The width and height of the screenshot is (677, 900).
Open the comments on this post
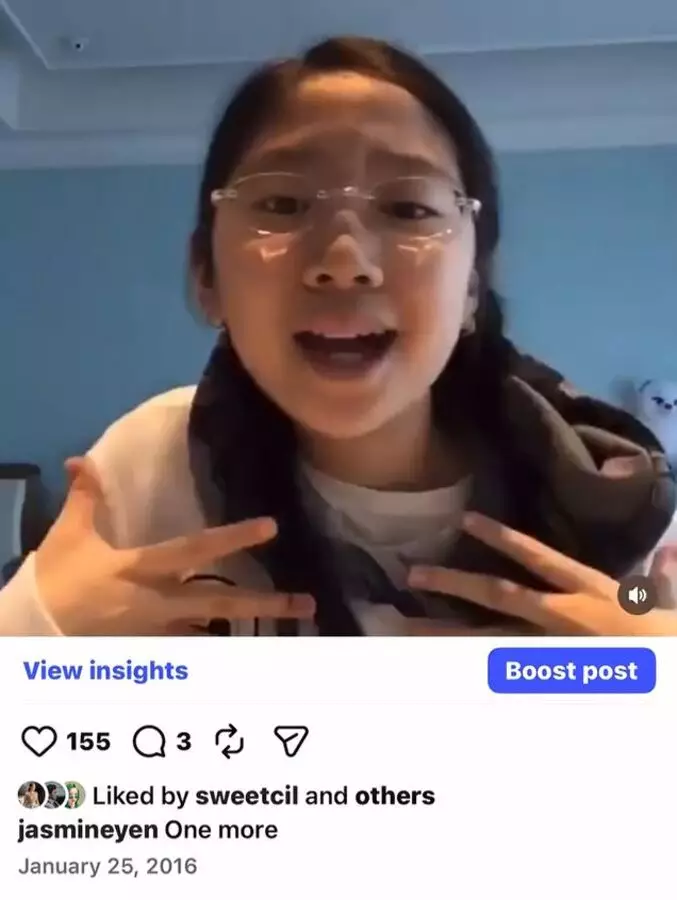pos(148,741)
